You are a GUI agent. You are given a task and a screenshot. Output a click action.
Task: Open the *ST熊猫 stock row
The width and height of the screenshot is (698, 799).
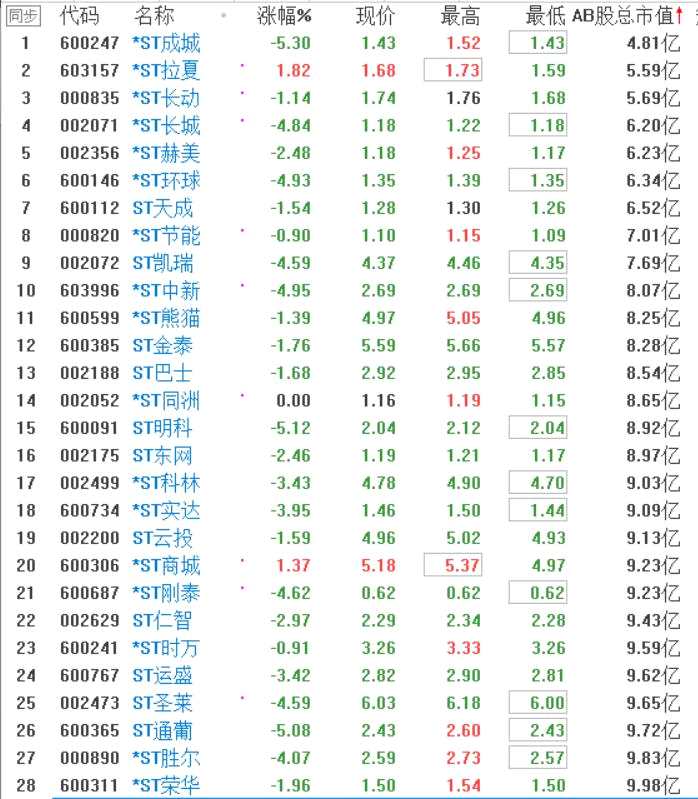pos(166,318)
